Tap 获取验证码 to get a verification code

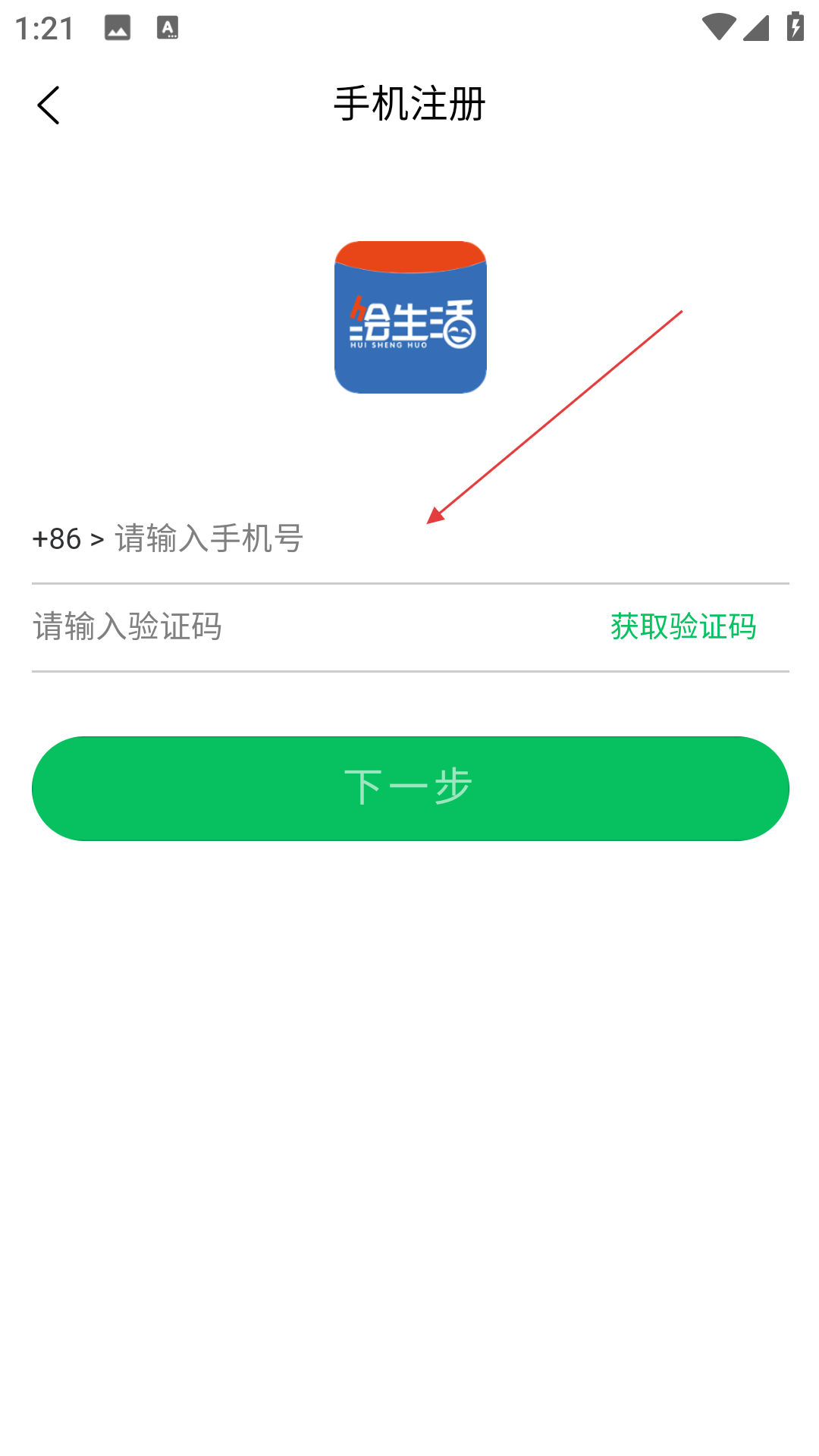pyautogui.click(x=682, y=627)
